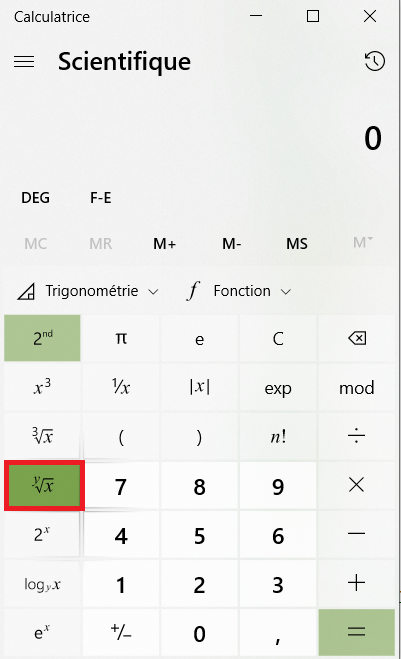Toggle the DEG angle unit
Screen dimensions: 401x659
click(x=35, y=198)
